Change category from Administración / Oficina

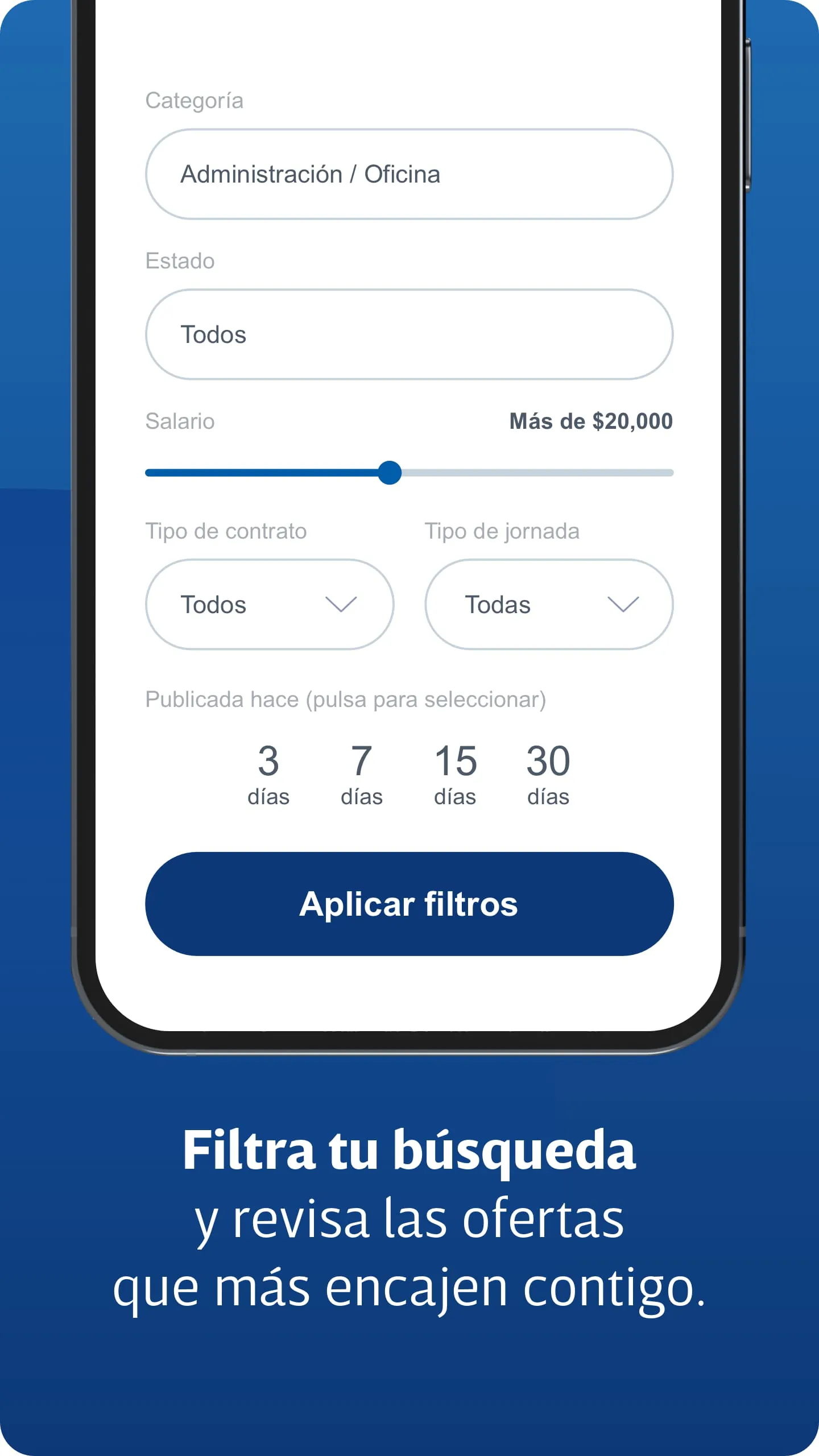[x=408, y=174]
